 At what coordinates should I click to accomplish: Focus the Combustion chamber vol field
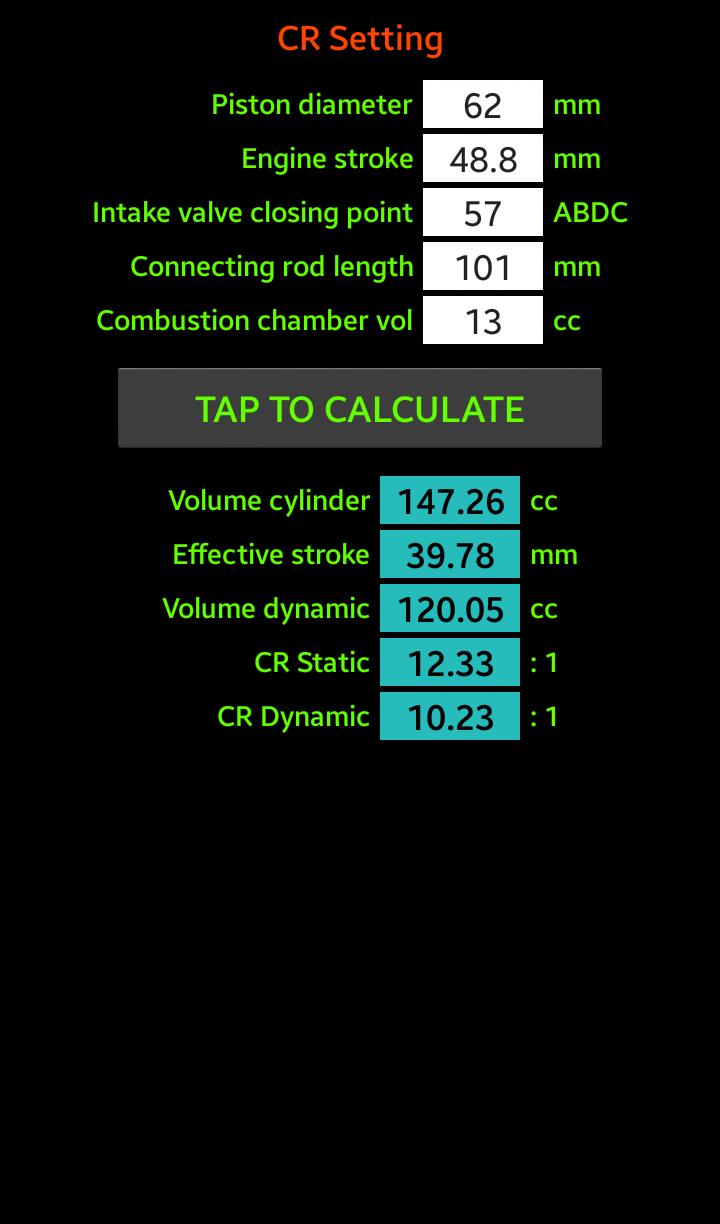point(482,321)
